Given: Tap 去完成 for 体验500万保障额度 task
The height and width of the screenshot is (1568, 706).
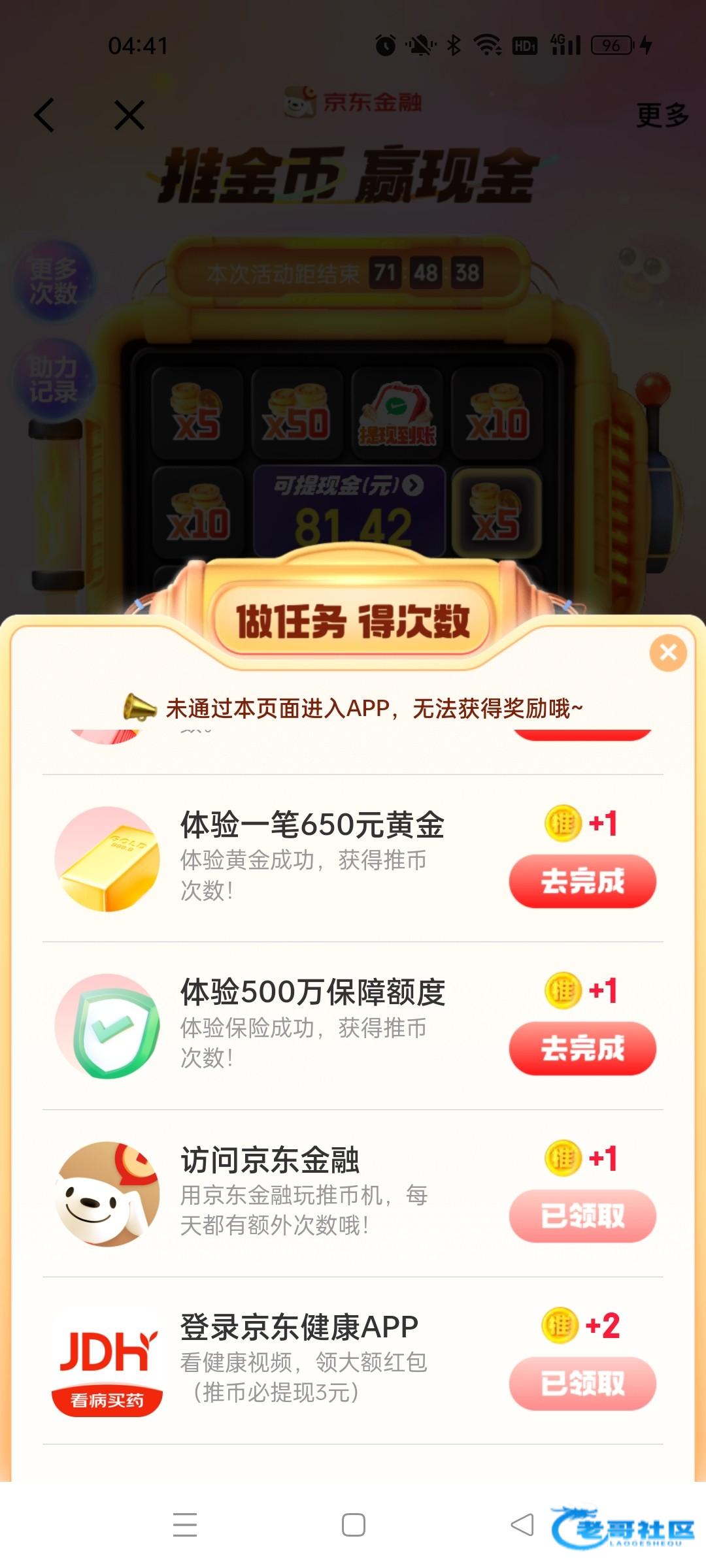Looking at the screenshot, I should click(582, 1049).
